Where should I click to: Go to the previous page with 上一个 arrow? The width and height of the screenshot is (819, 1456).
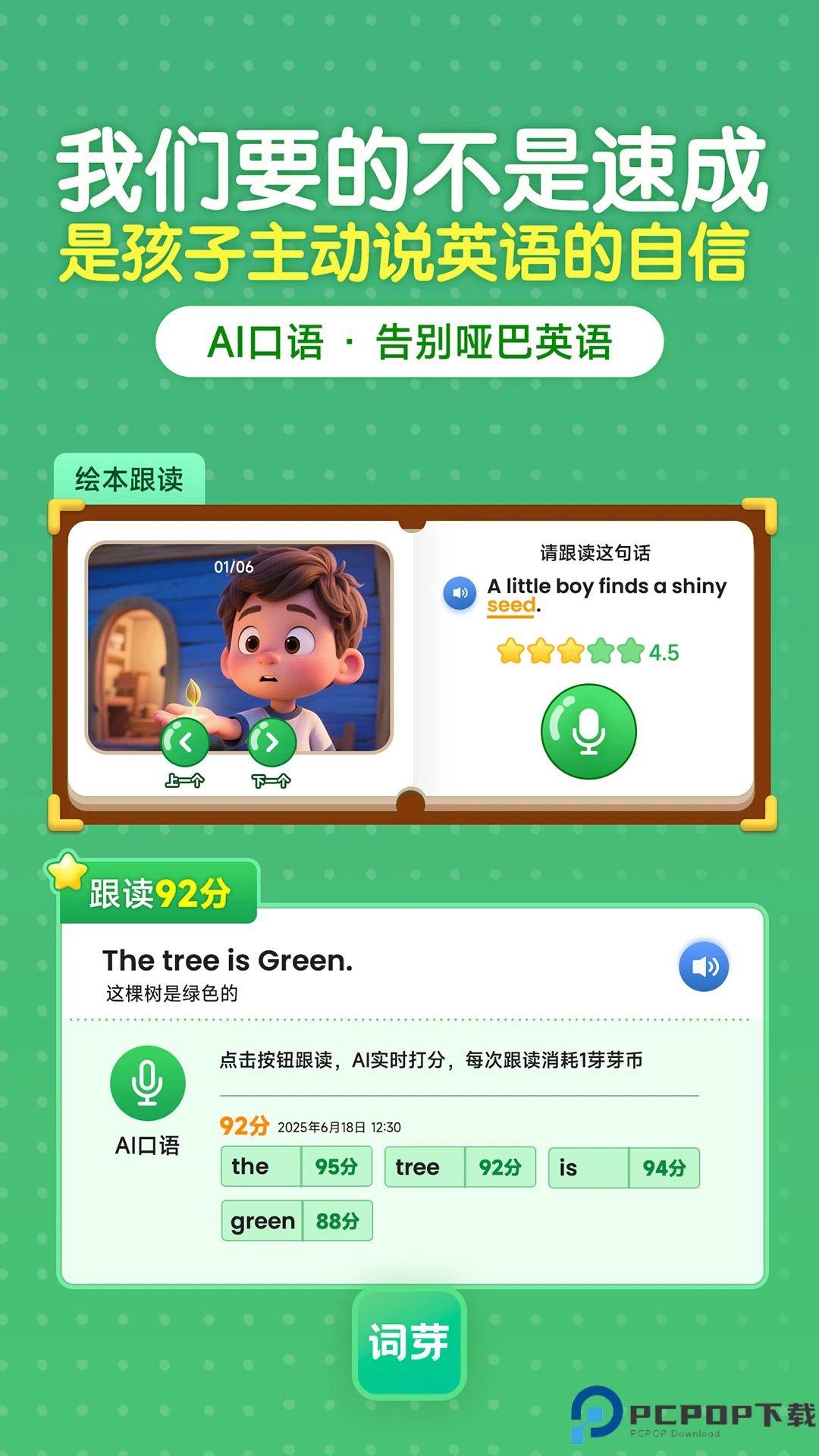pyautogui.click(x=186, y=743)
